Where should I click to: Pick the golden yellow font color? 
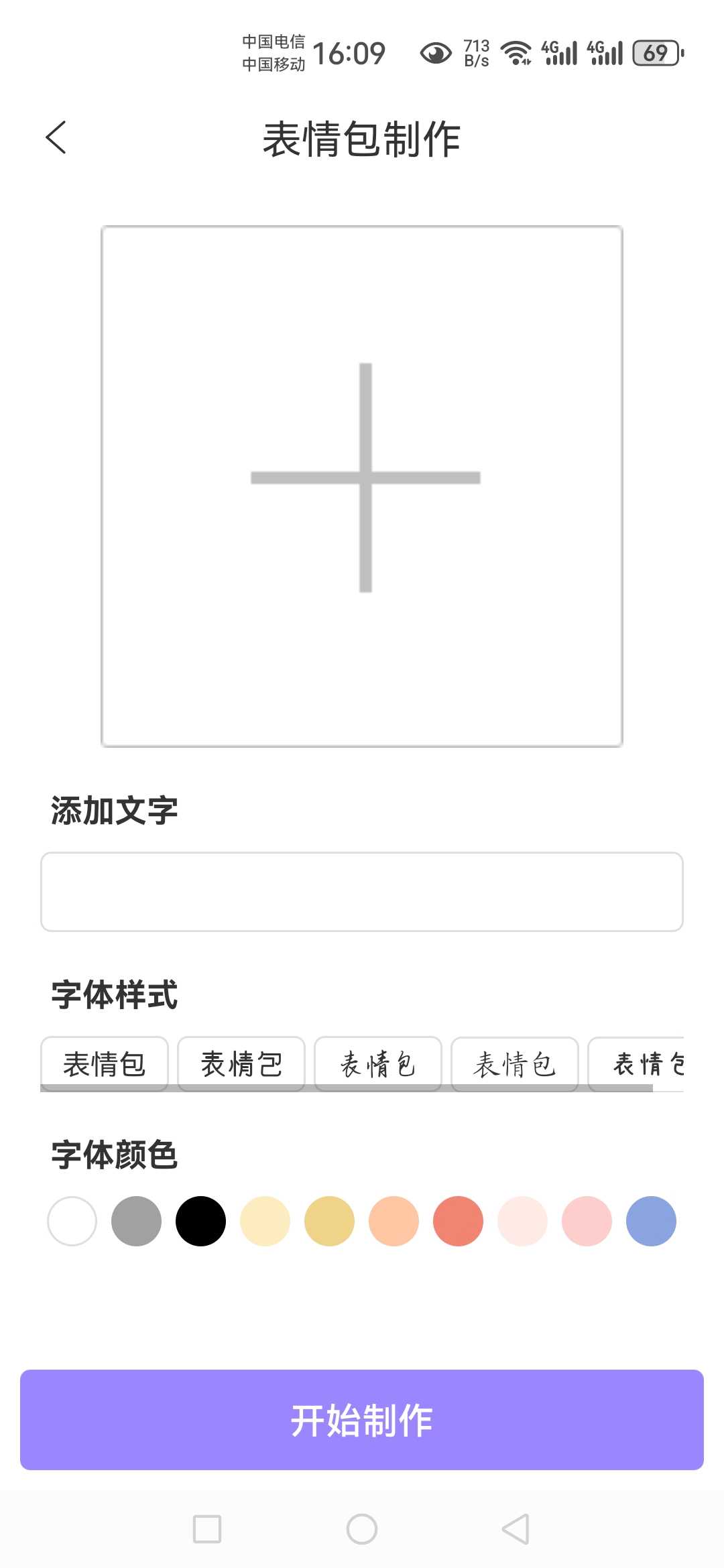point(330,1221)
